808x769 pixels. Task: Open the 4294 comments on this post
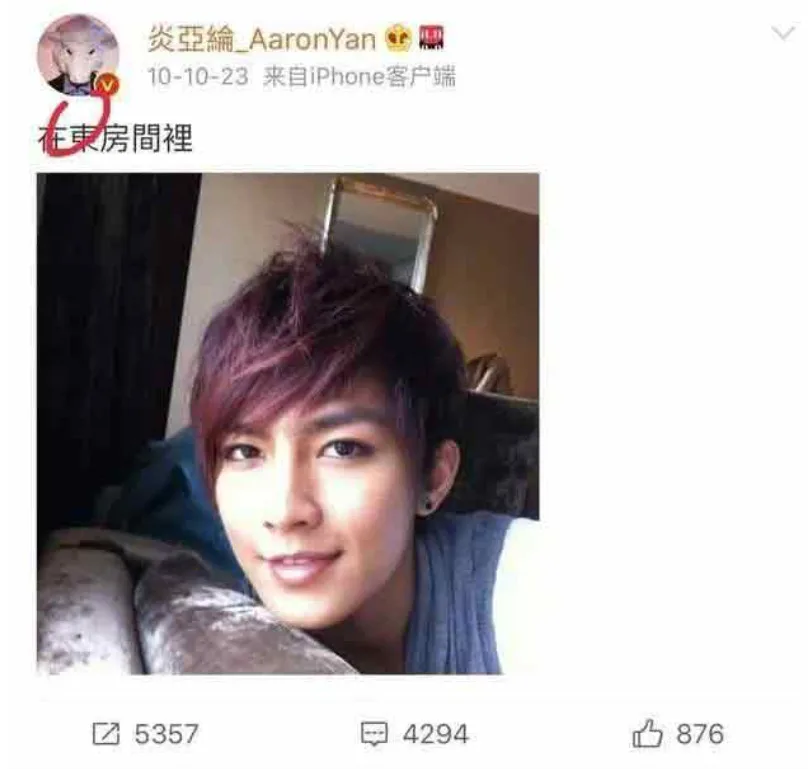[x=415, y=735]
